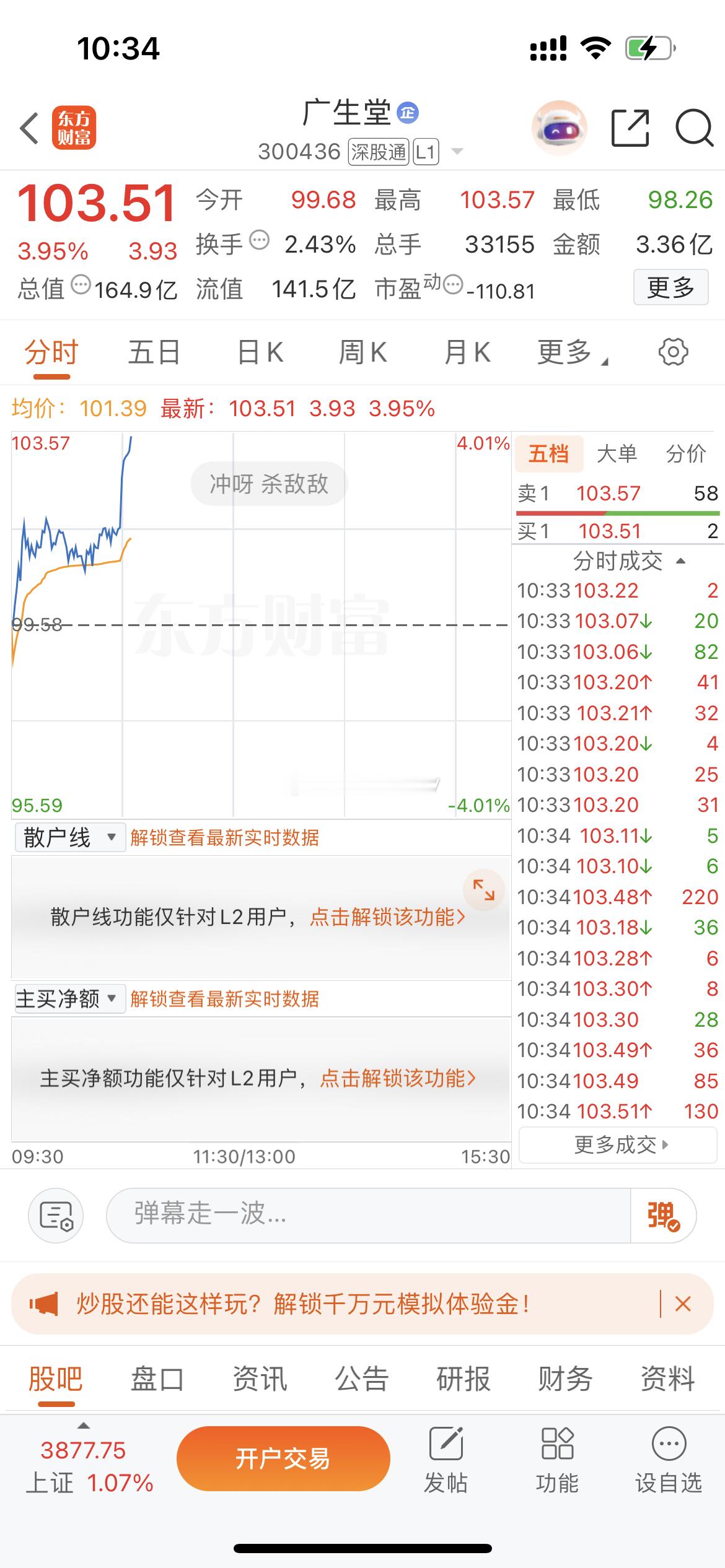This screenshot has width=725, height=1568.
Task: Expand 散户线 panel to fullscreen
Action: point(485,891)
